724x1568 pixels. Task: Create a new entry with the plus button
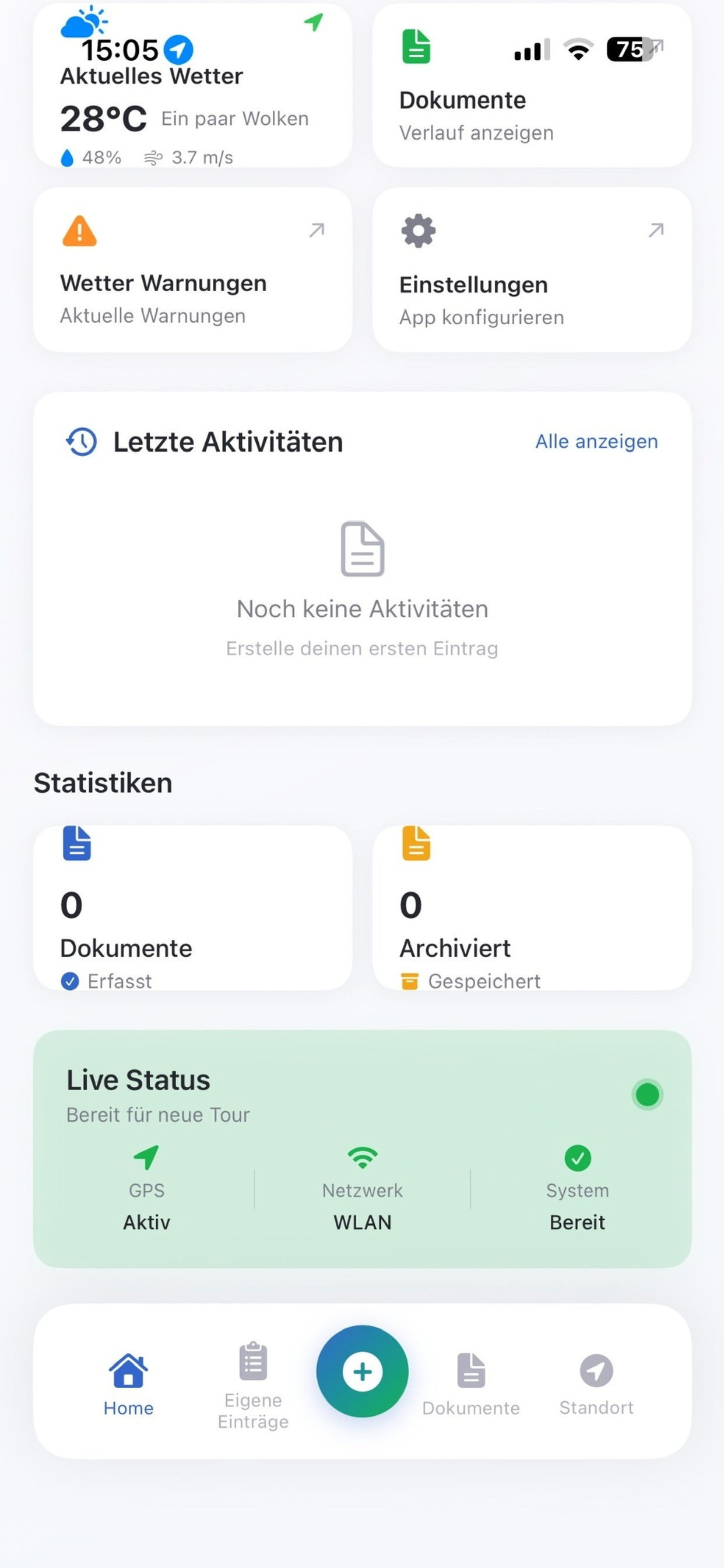[x=363, y=1371]
